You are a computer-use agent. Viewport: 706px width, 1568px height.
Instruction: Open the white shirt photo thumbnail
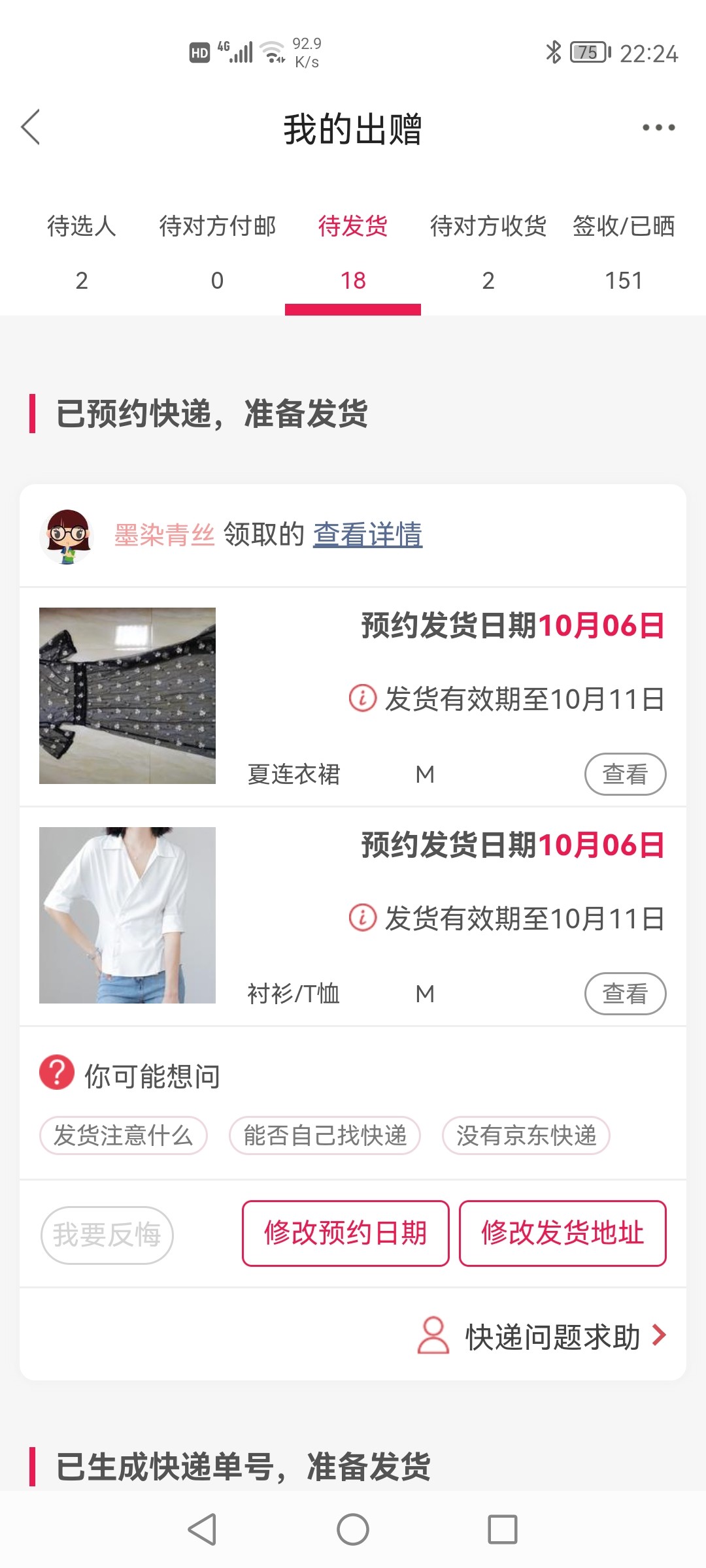click(127, 915)
